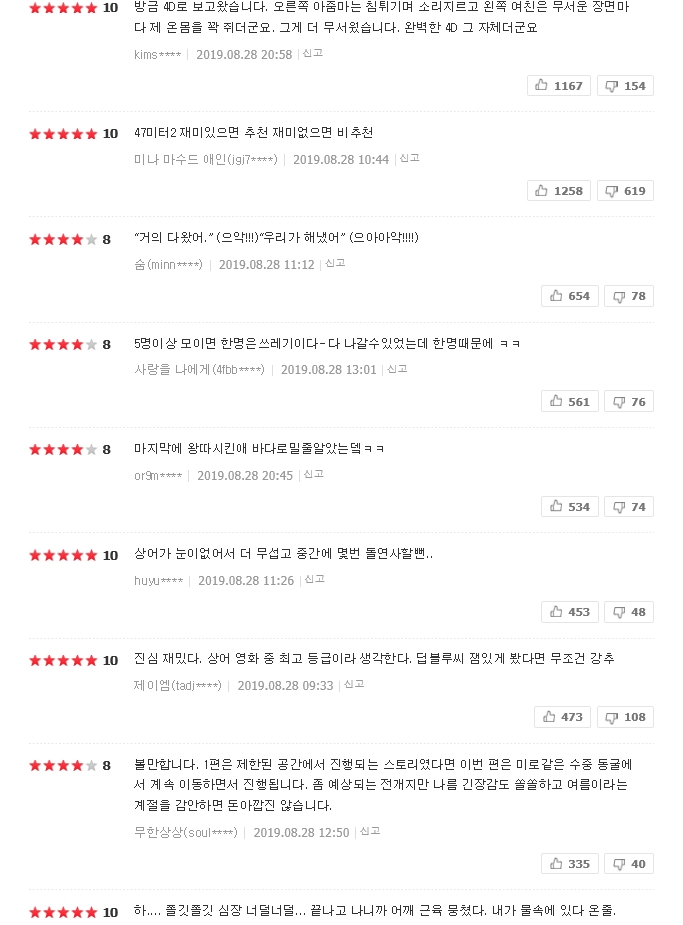
Task: Open 미나 마수드 애인's reviewer profile
Action: click(x=206, y=159)
